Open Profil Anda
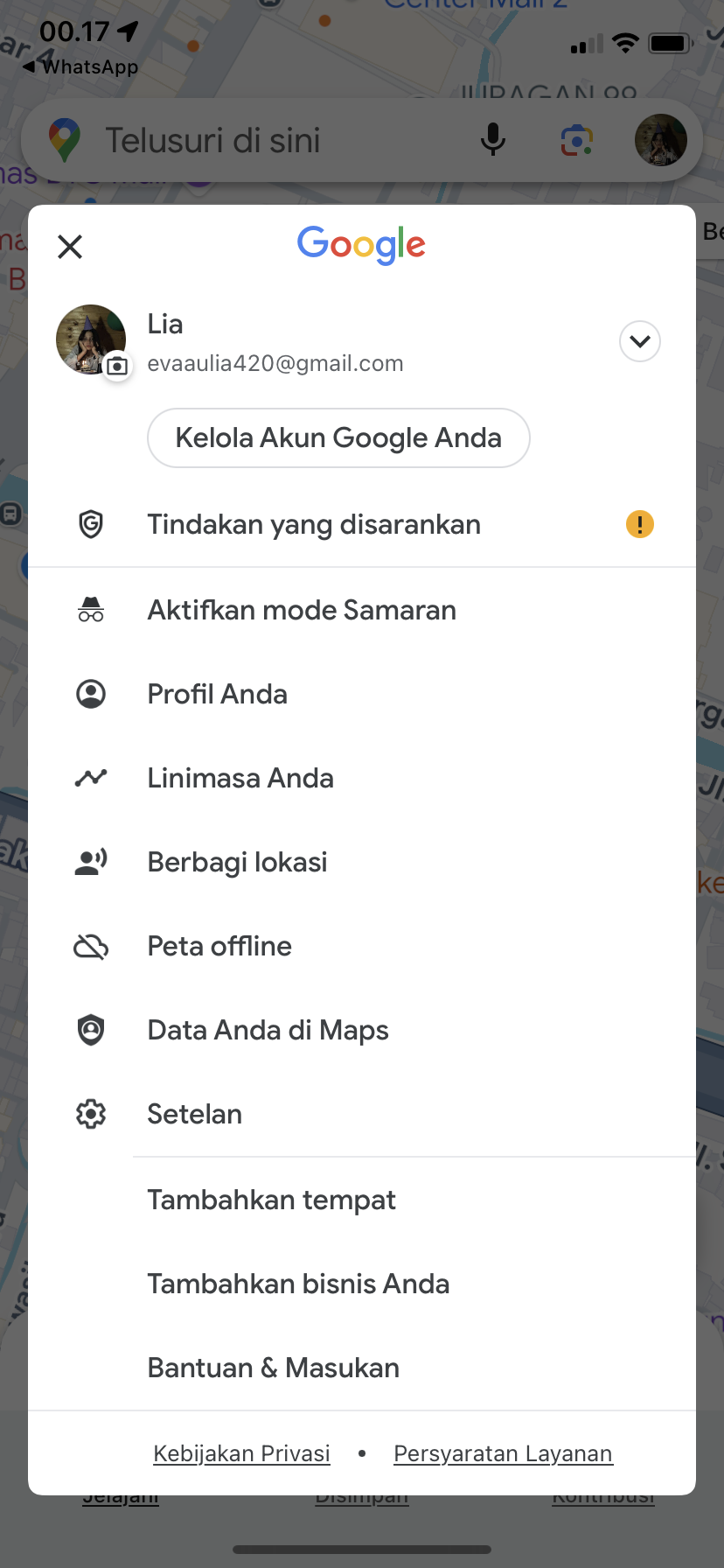Viewport: 724px width, 1568px height. coord(362,694)
